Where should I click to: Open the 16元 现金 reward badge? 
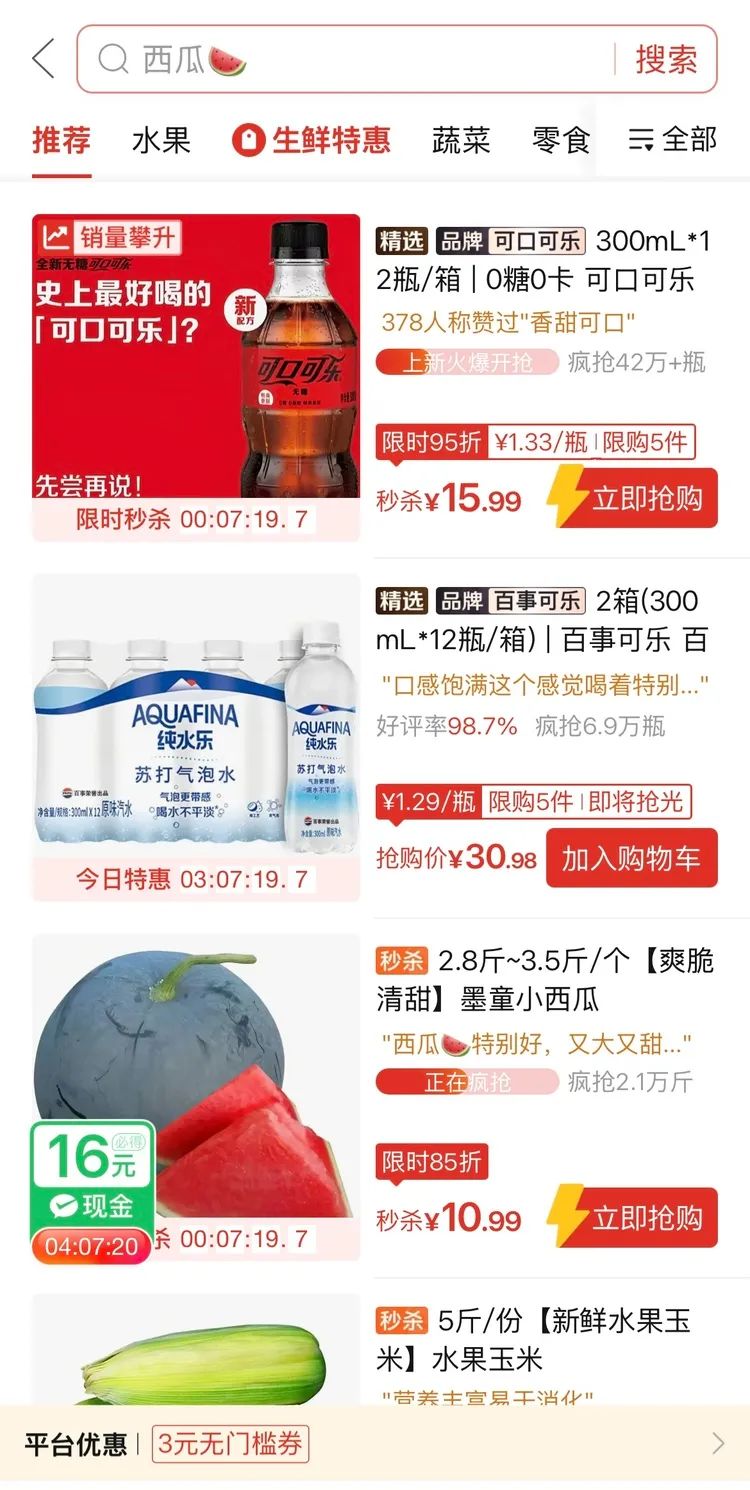91,1192
